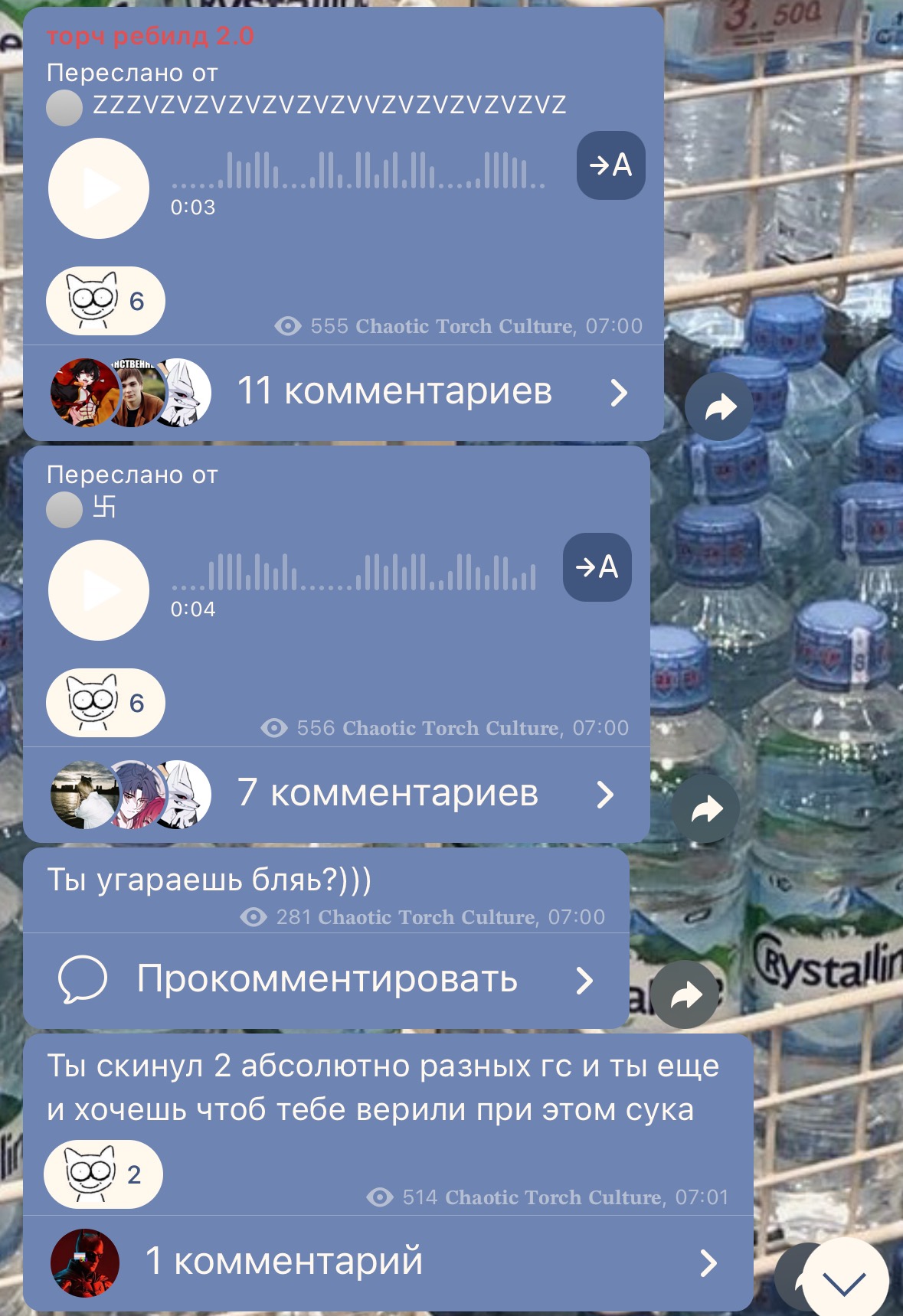Share the post with 7 комментариев
Screen dimensions: 903x1316
pyautogui.click(x=705, y=809)
